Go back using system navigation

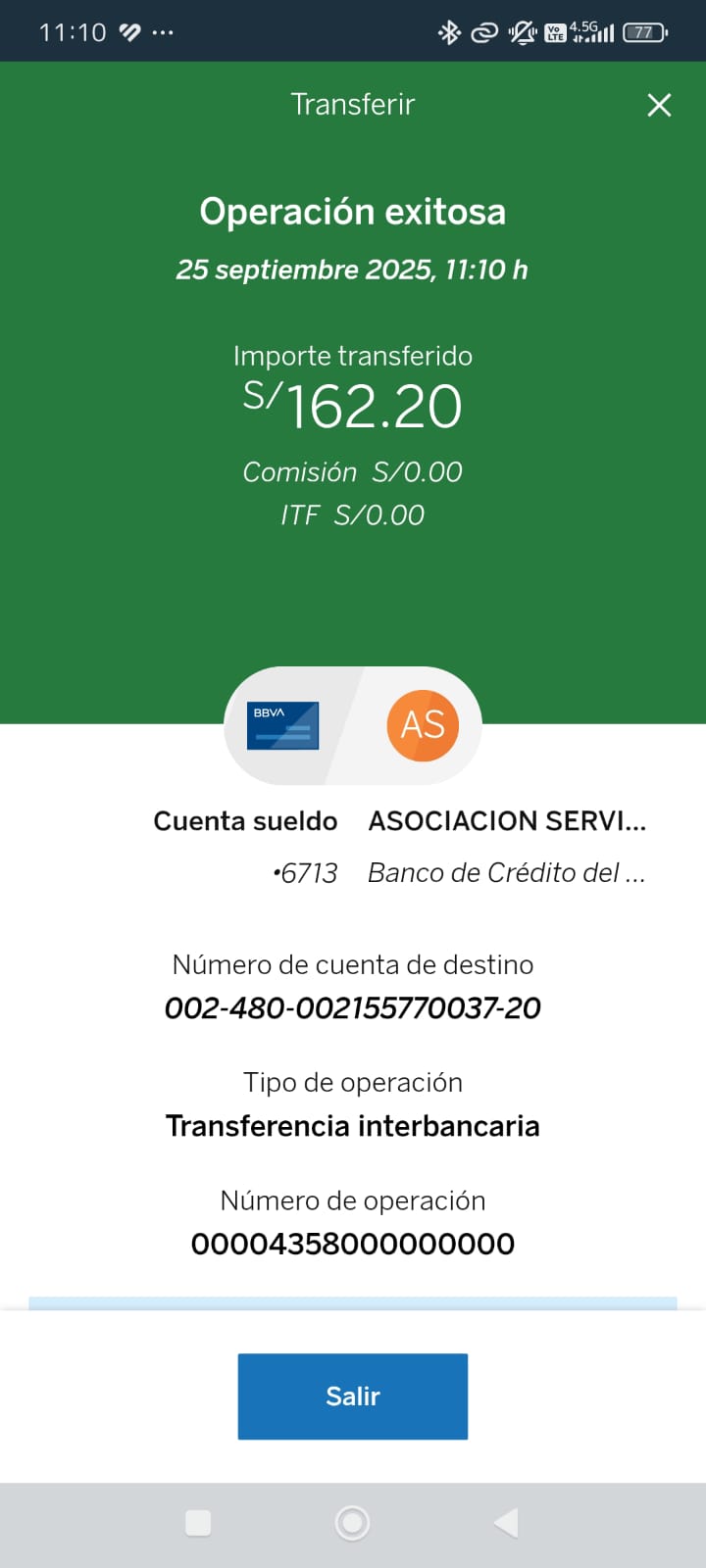point(506,1523)
